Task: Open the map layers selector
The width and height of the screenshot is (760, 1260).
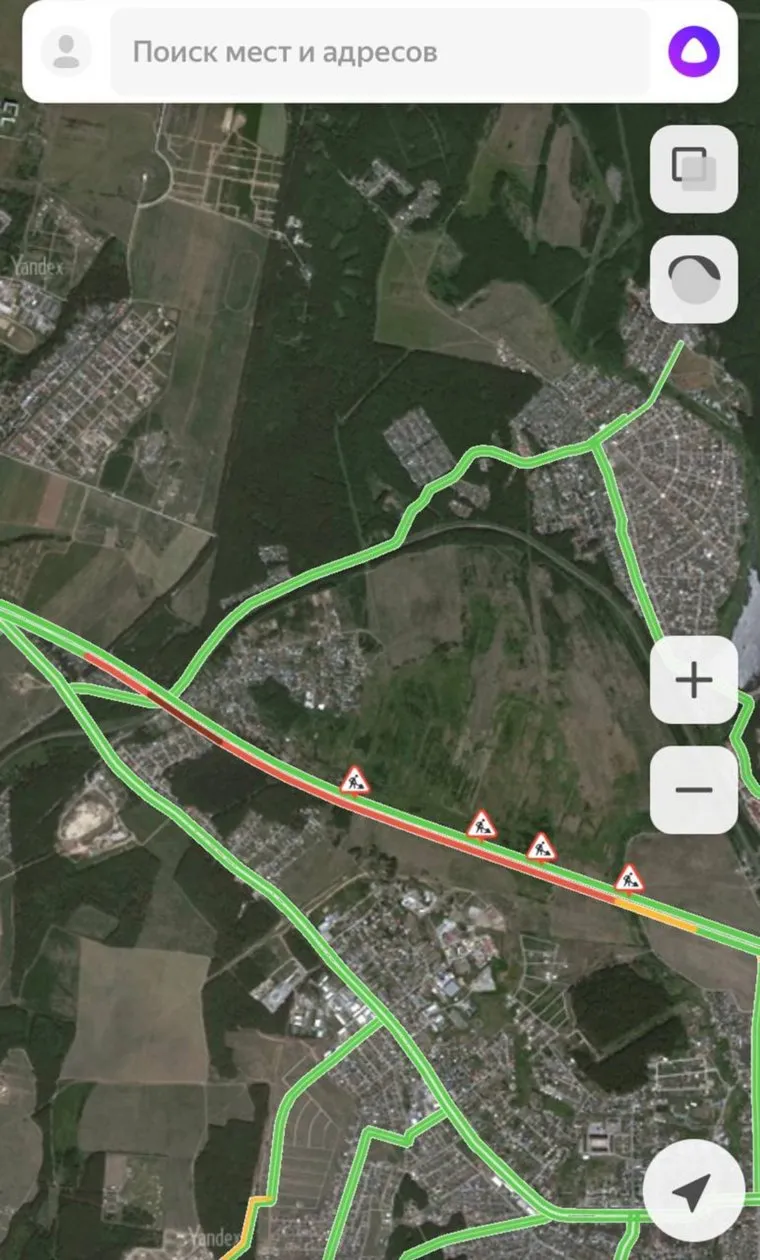Action: [693, 168]
